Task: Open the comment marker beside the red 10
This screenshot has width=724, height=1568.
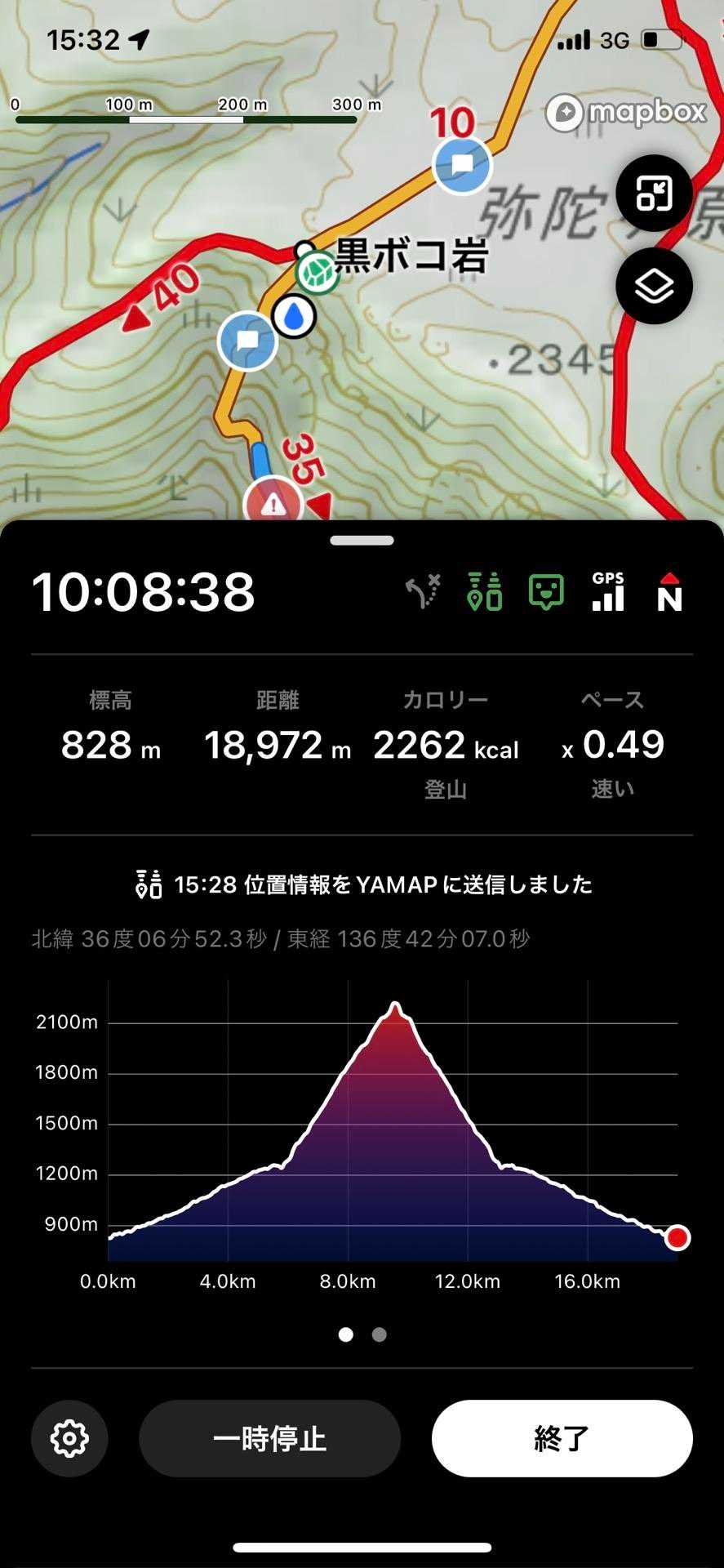Action: pos(462,165)
